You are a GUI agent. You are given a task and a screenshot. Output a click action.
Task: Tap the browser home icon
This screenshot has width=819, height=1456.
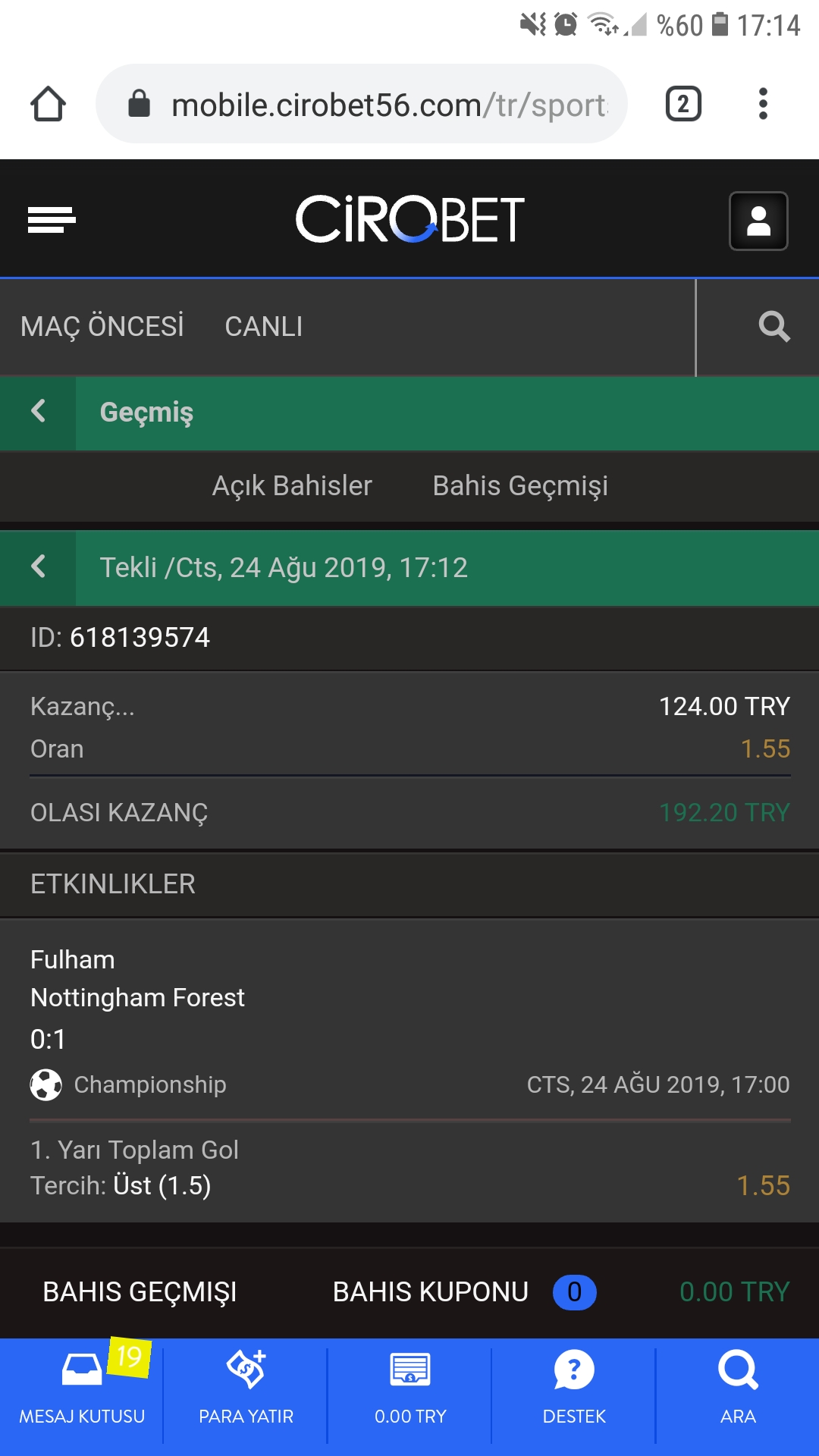tap(48, 104)
